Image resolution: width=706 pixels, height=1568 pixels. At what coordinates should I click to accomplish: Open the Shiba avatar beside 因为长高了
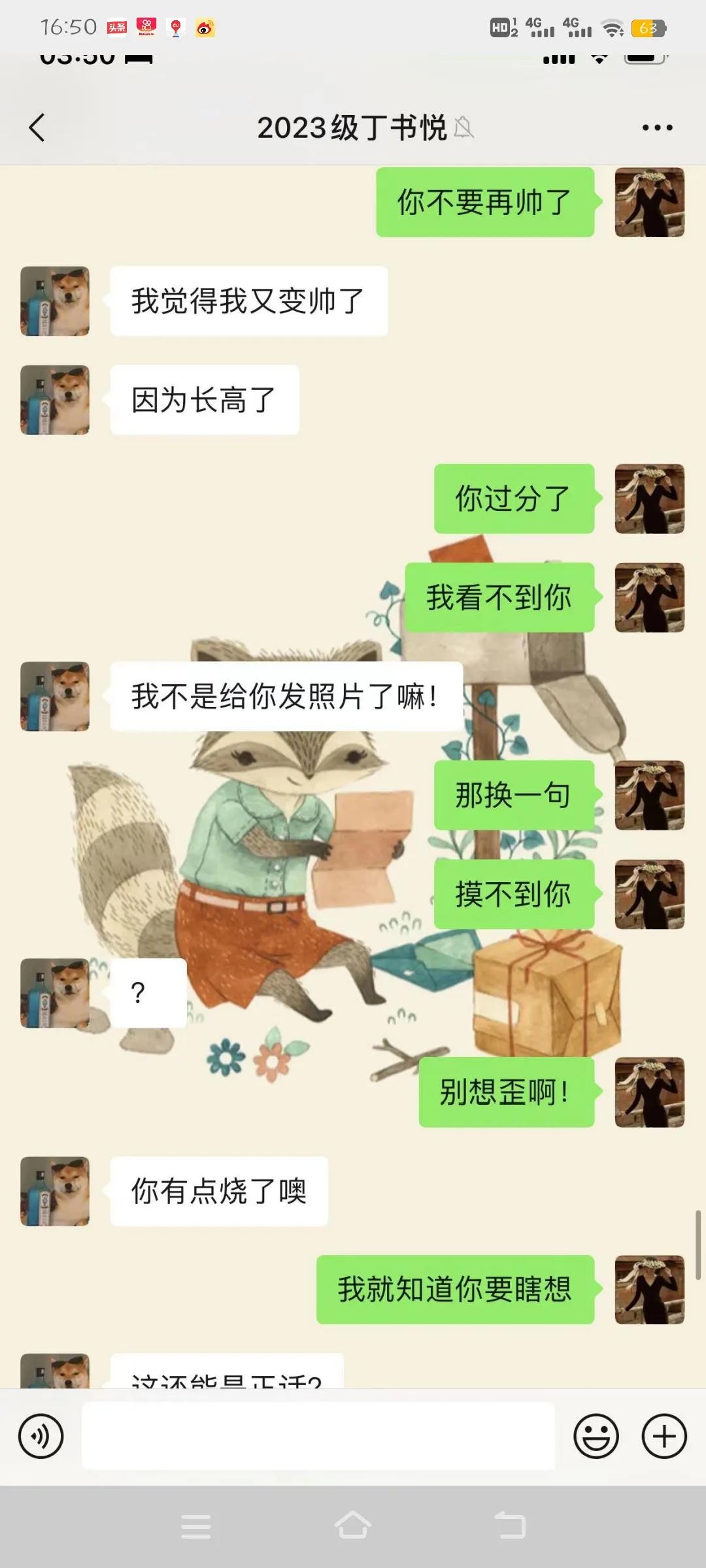55,400
